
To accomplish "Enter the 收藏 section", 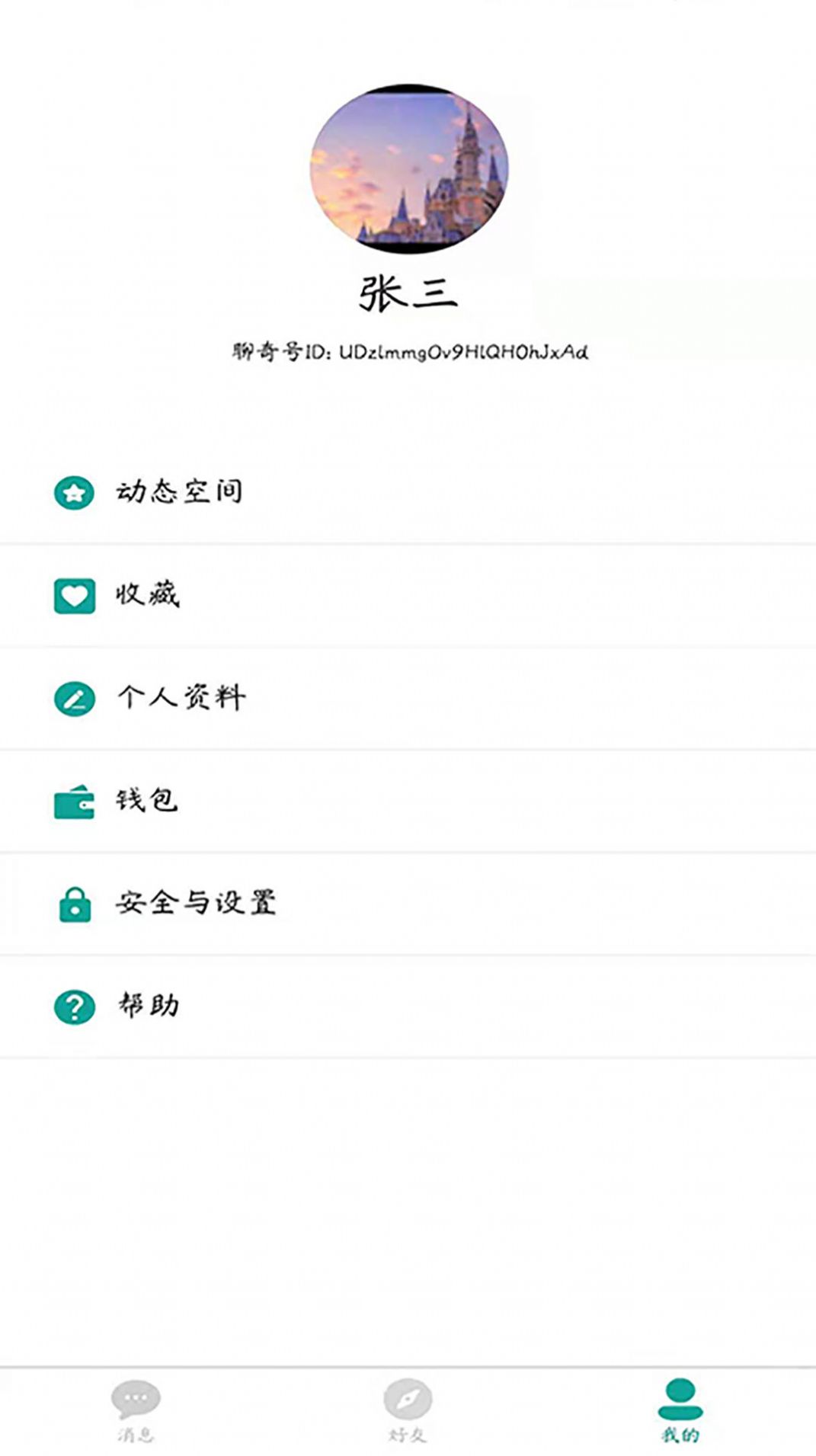I will coord(149,597).
